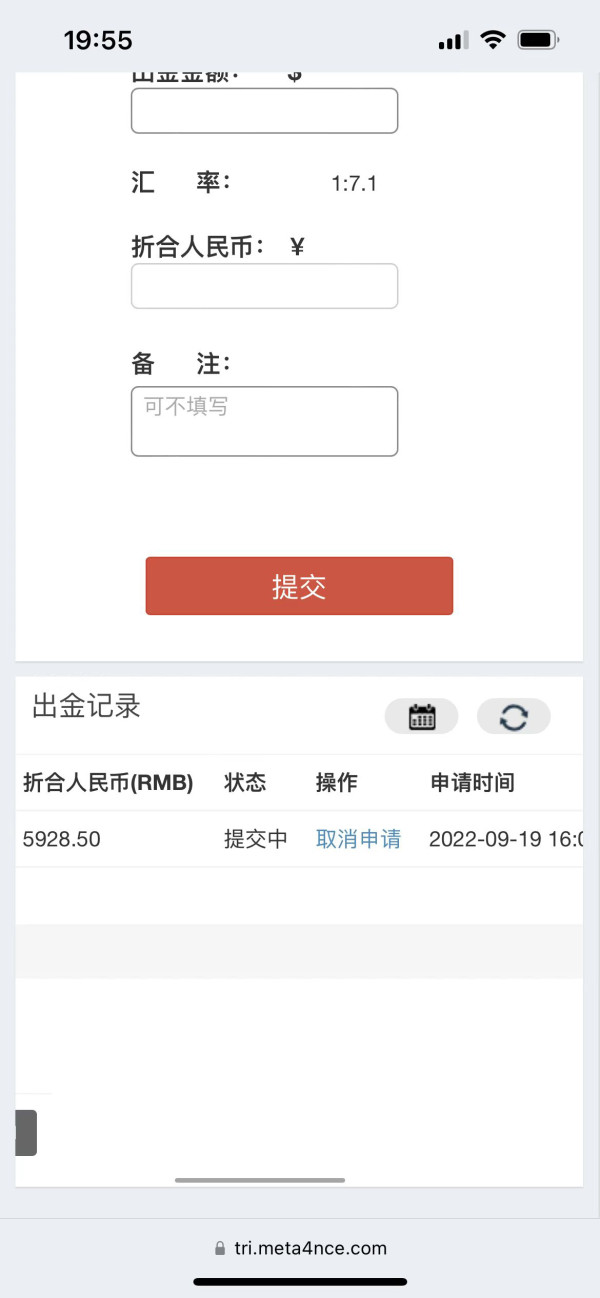This screenshot has width=600, height=1298.
Task: Focus the 备注 remarks text box
Action: pos(264,421)
